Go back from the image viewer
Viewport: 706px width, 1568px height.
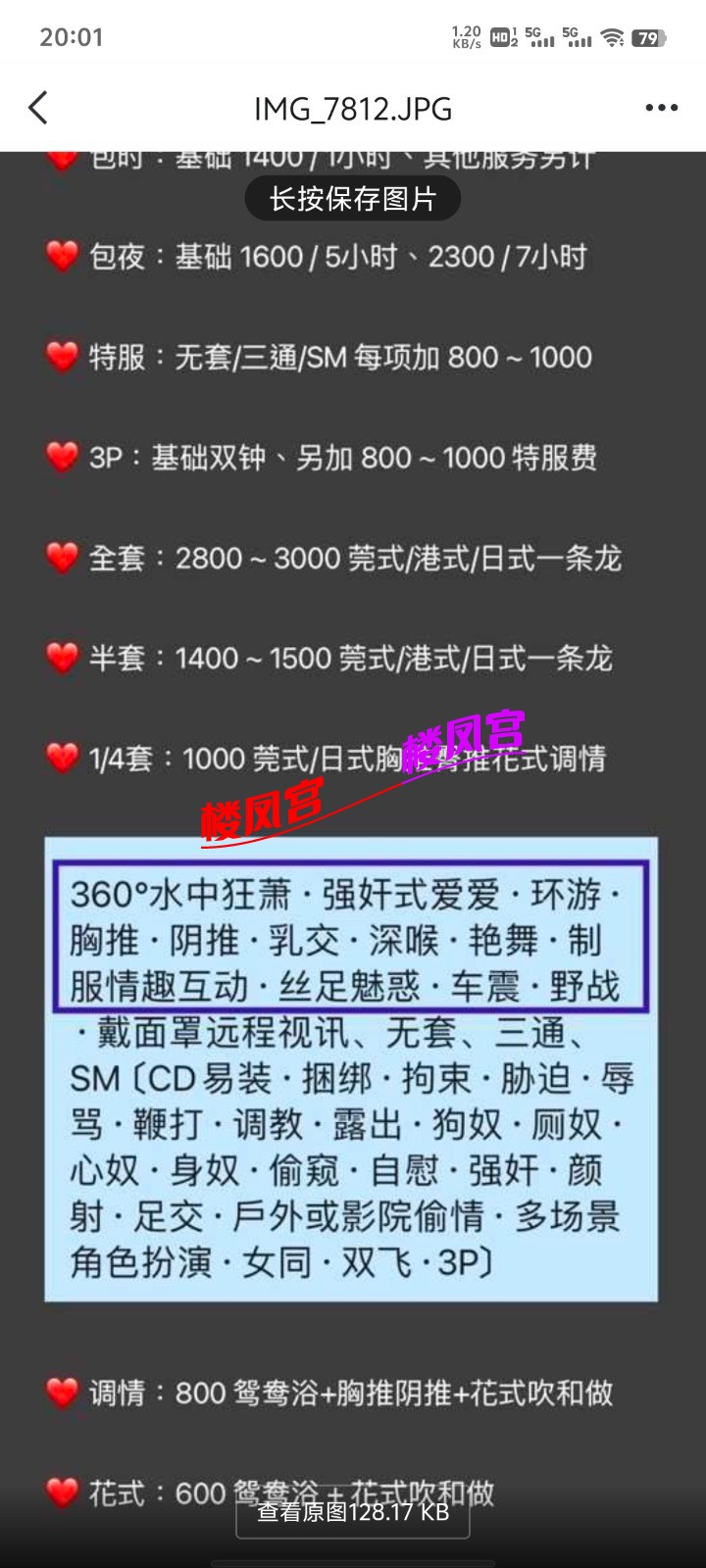point(38,108)
